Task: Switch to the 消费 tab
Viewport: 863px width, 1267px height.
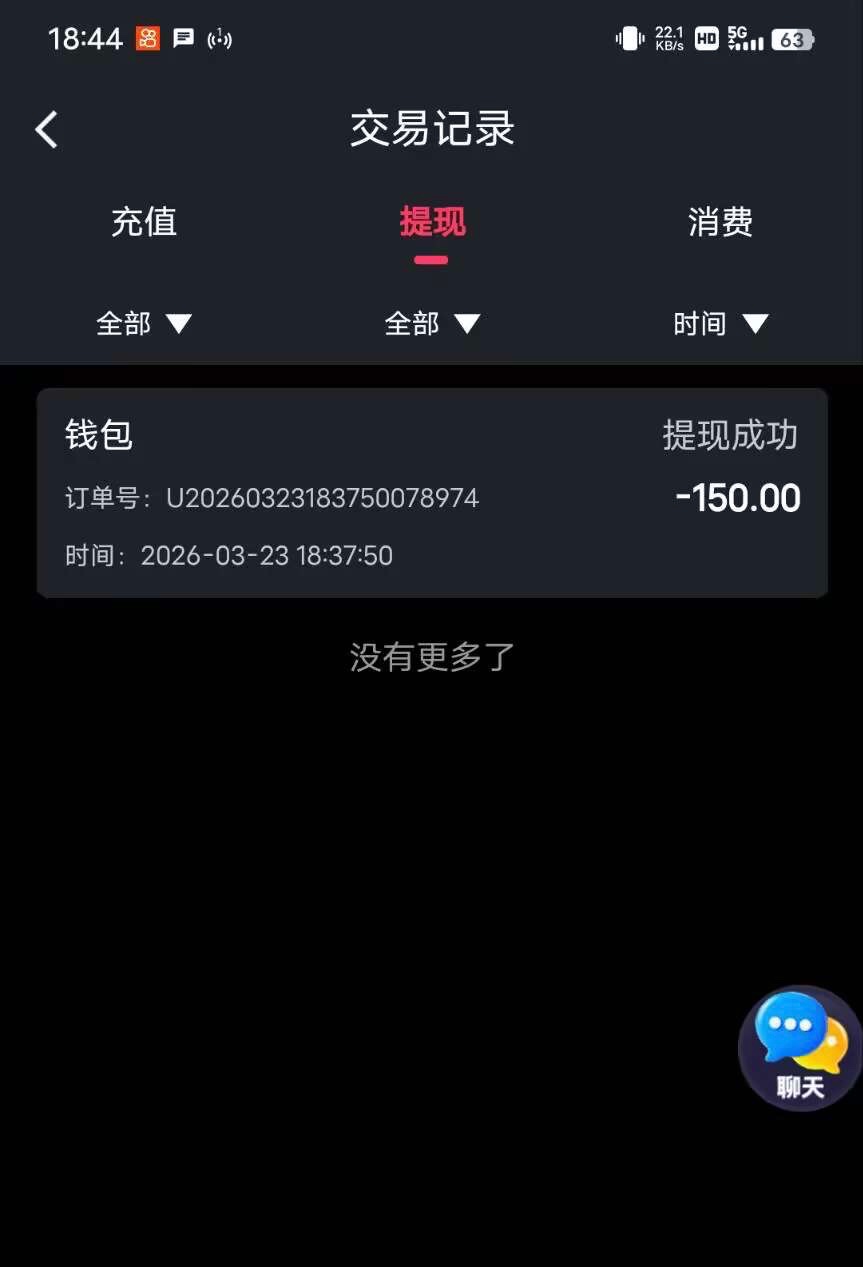Action: 720,222
